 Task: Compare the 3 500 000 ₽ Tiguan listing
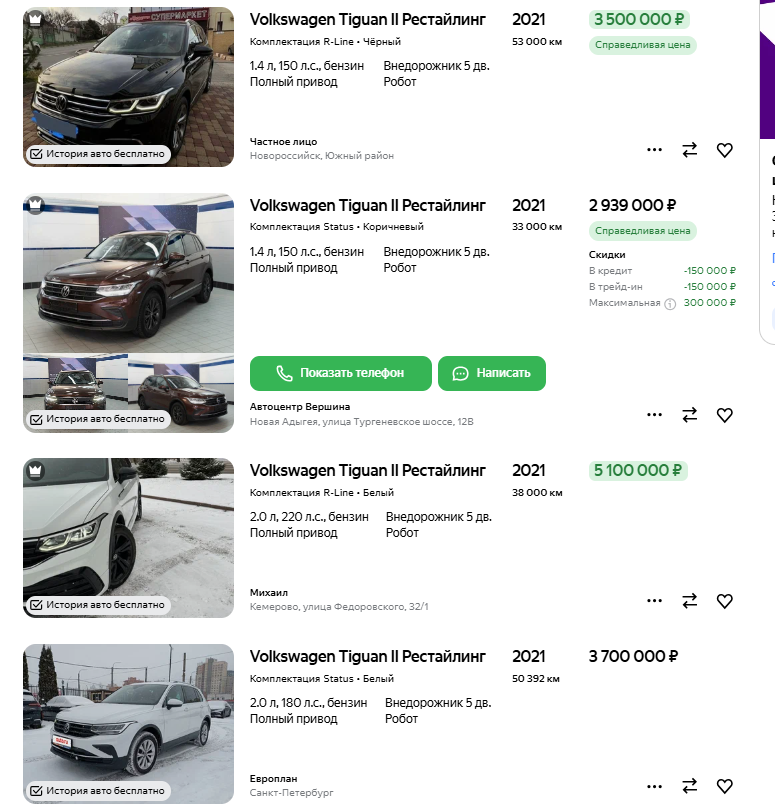(x=690, y=150)
